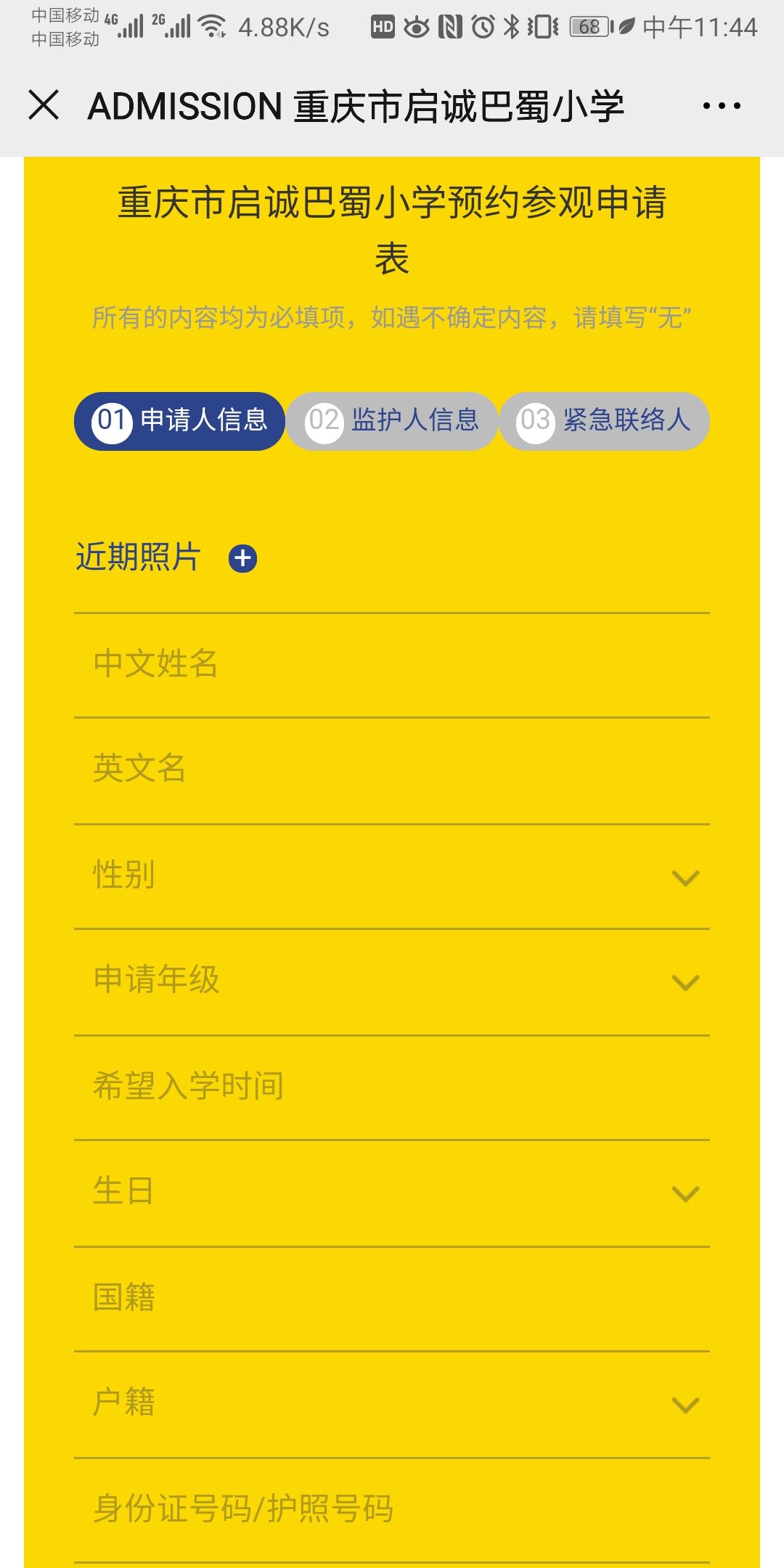This screenshot has height=1568, width=784.
Task: Expand the 户籍 dropdown
Action: 392,1402
